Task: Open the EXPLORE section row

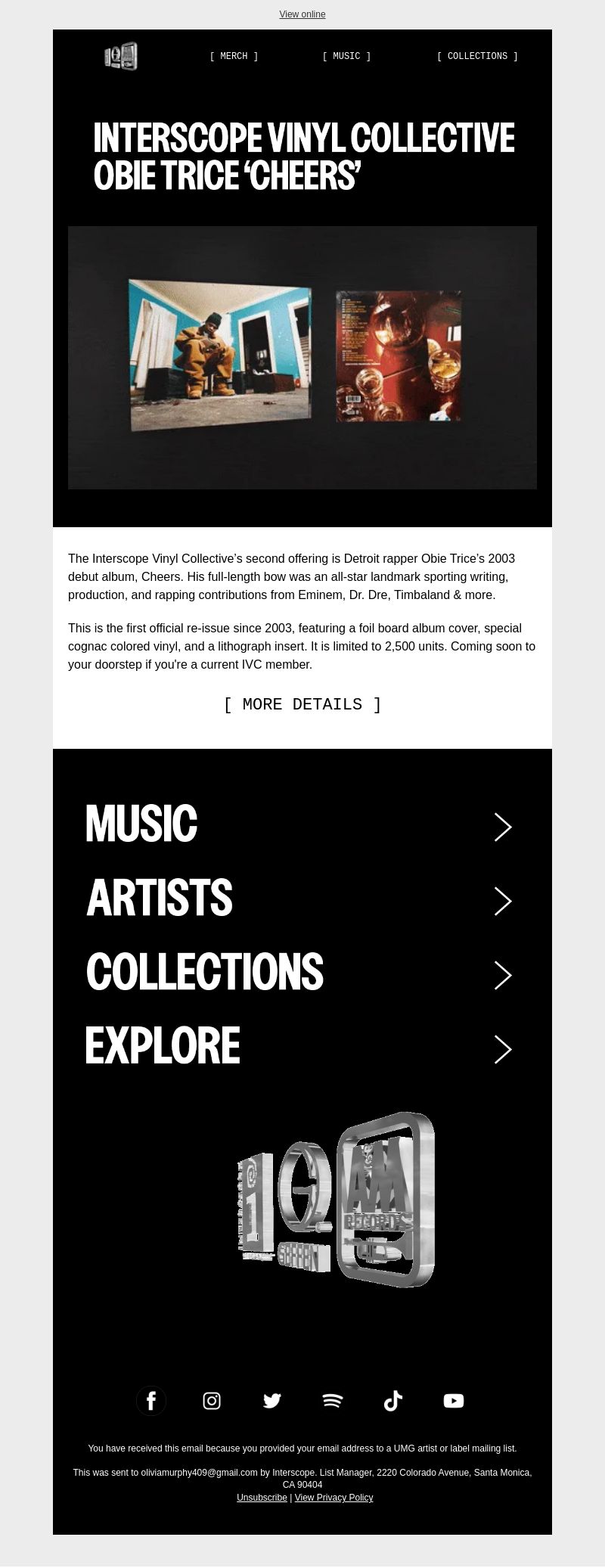Action: pyautogui.click(x=302, y=1048)
